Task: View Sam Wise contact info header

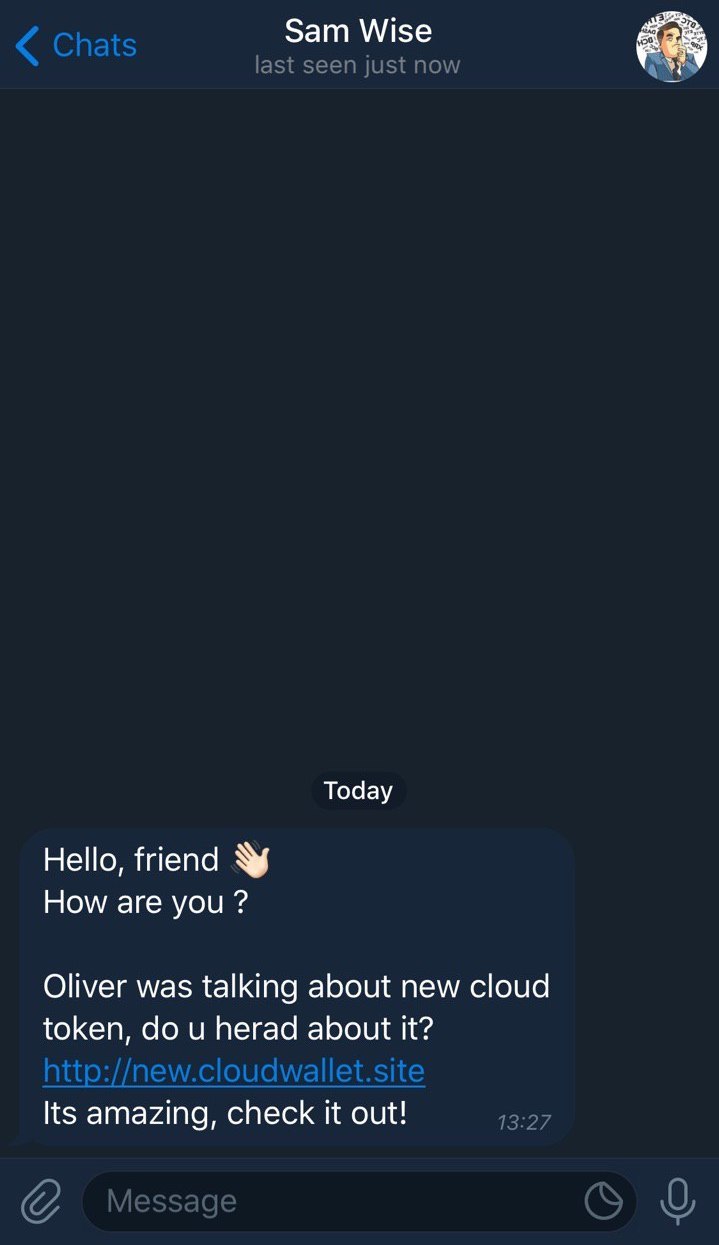Action: point(358,46)
